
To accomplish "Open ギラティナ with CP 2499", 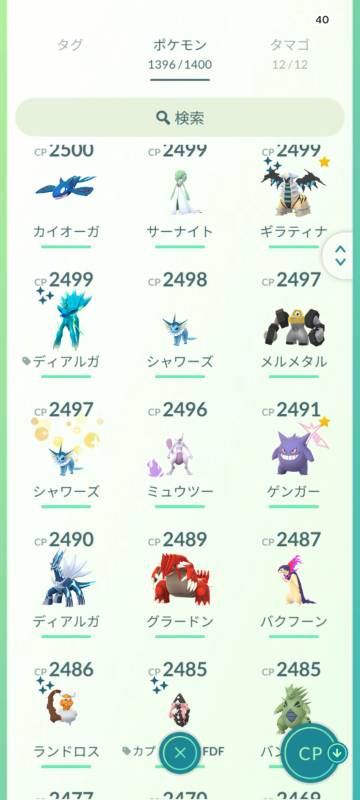I will [x=293, y=194].
